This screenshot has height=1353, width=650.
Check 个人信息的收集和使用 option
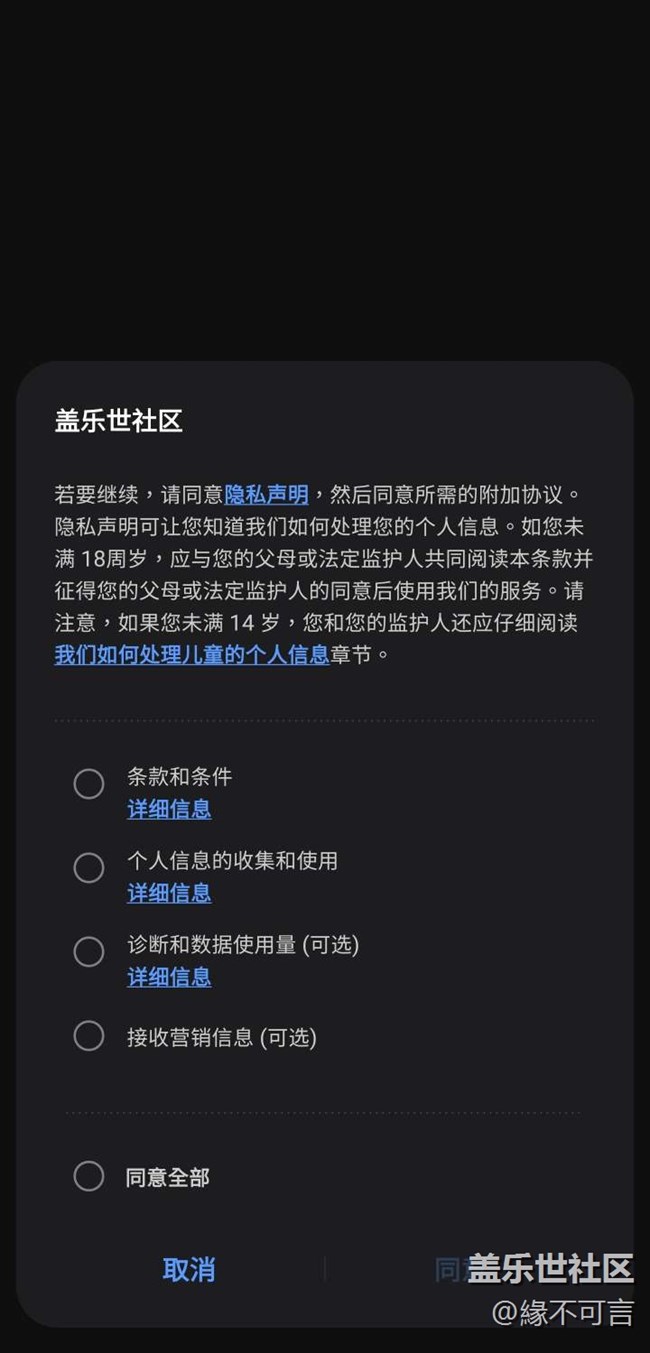[89, 868]
